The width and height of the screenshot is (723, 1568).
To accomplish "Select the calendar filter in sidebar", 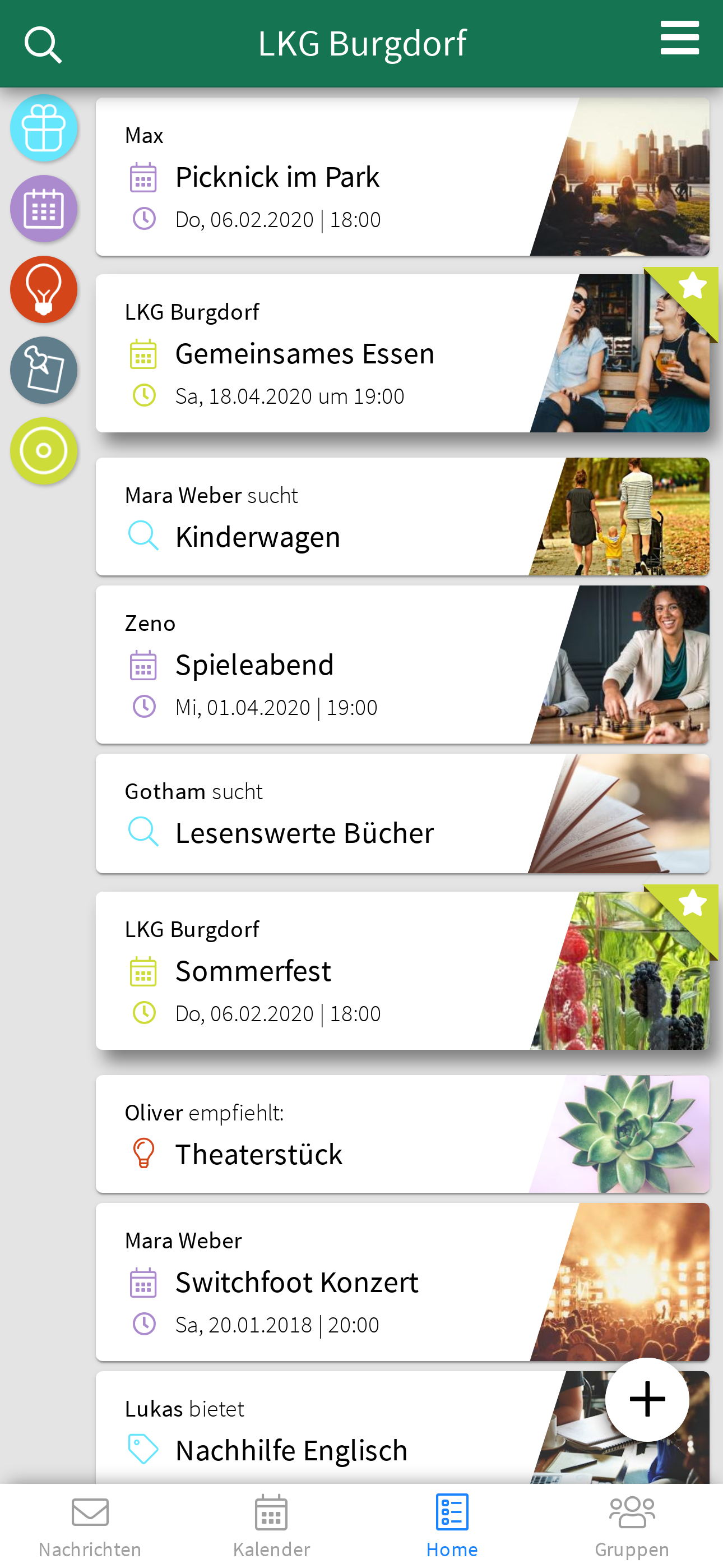I will click(x=43, y=209).
